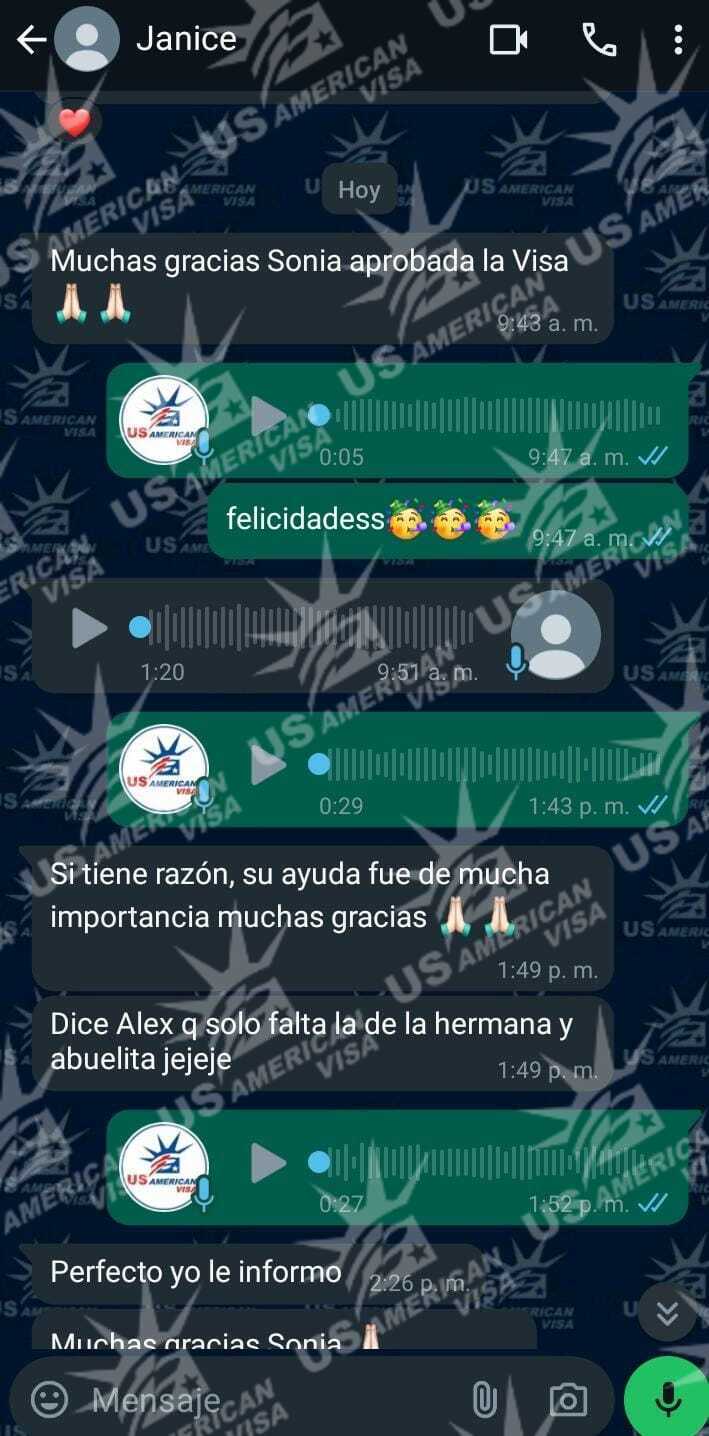Jump to the latest messages

[667, 1312]
